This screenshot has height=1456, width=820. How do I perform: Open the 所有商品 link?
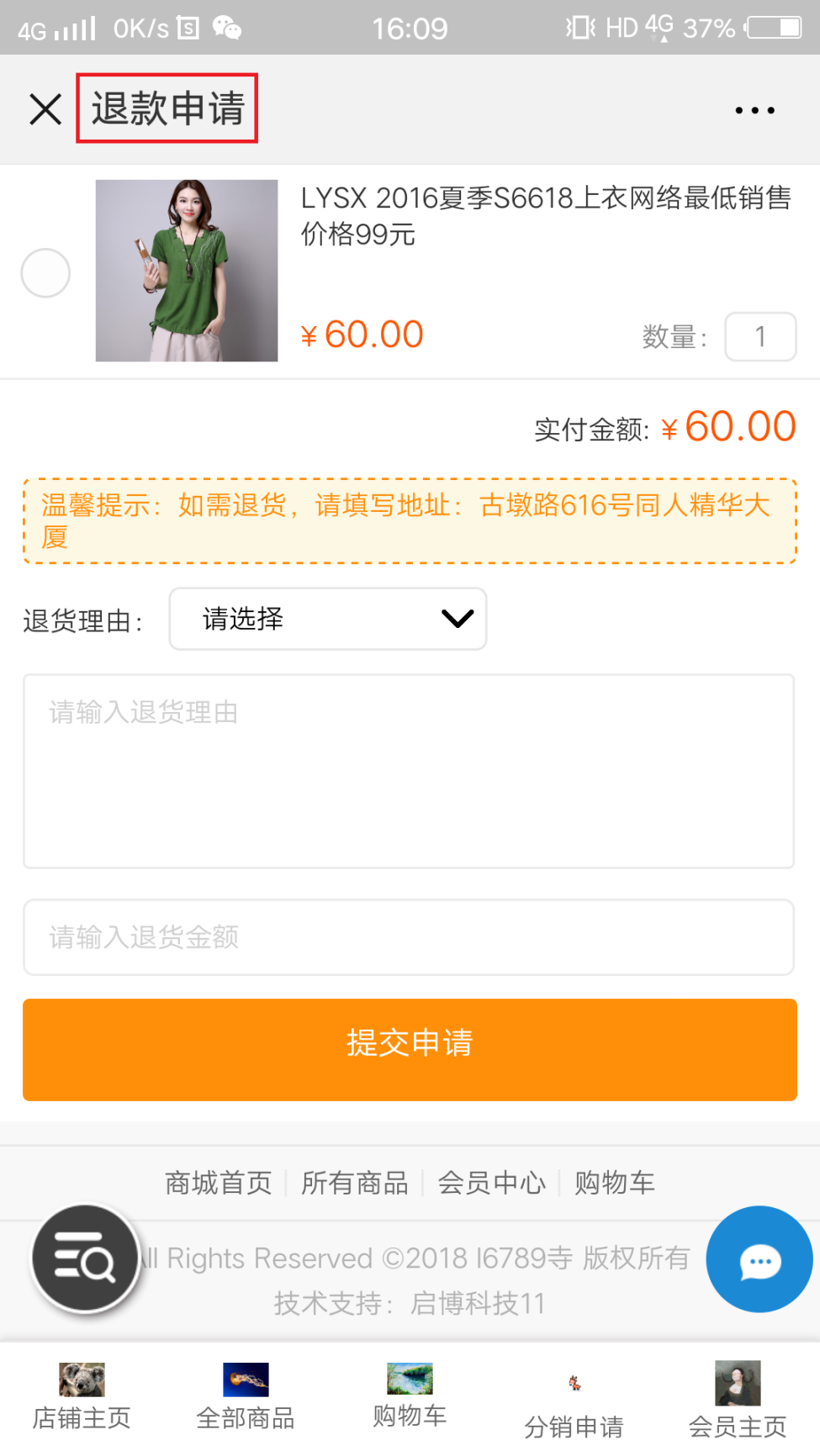tap(355, 1183)
